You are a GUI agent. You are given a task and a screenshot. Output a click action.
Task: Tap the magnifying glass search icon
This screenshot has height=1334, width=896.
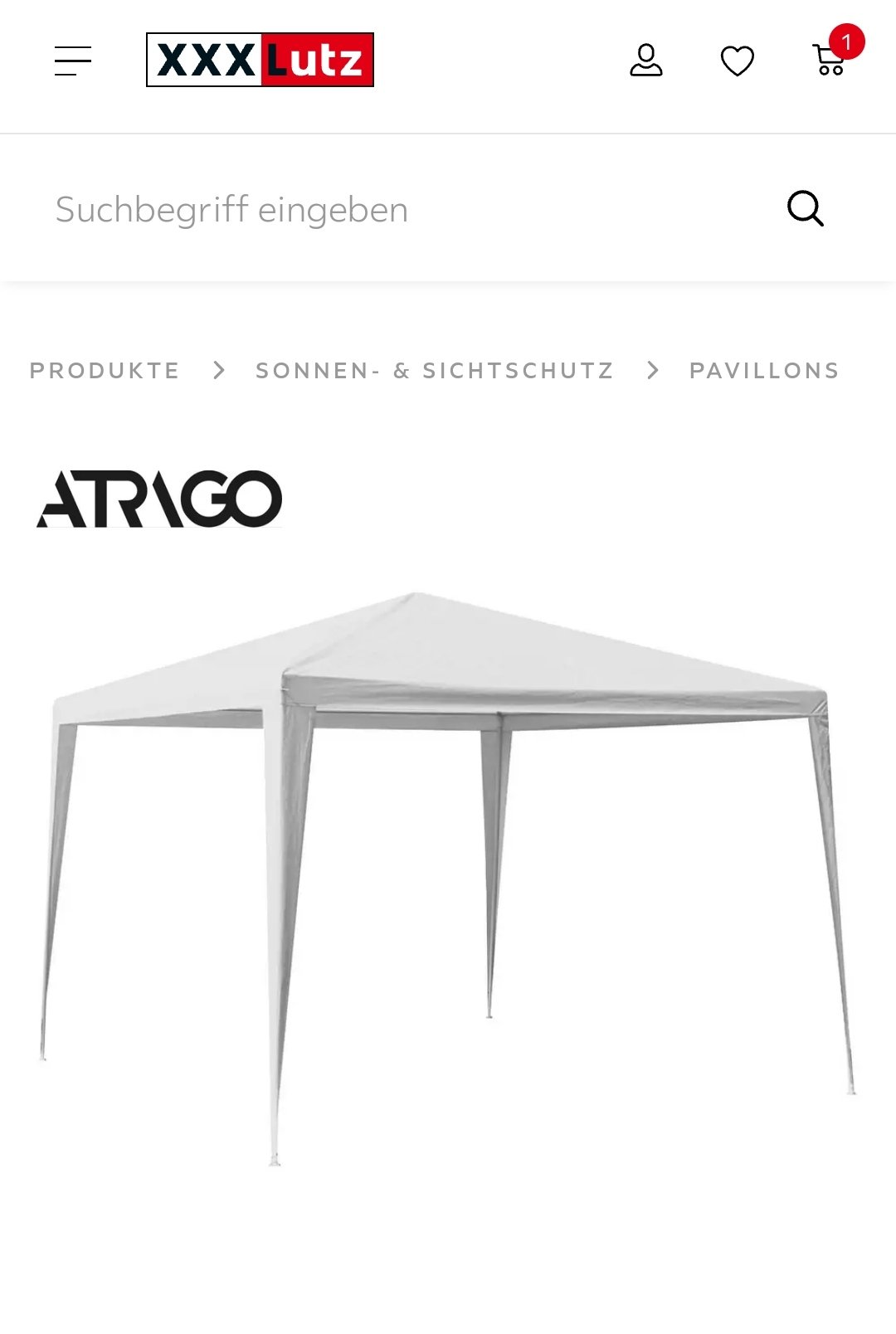[x=805, y=208]
